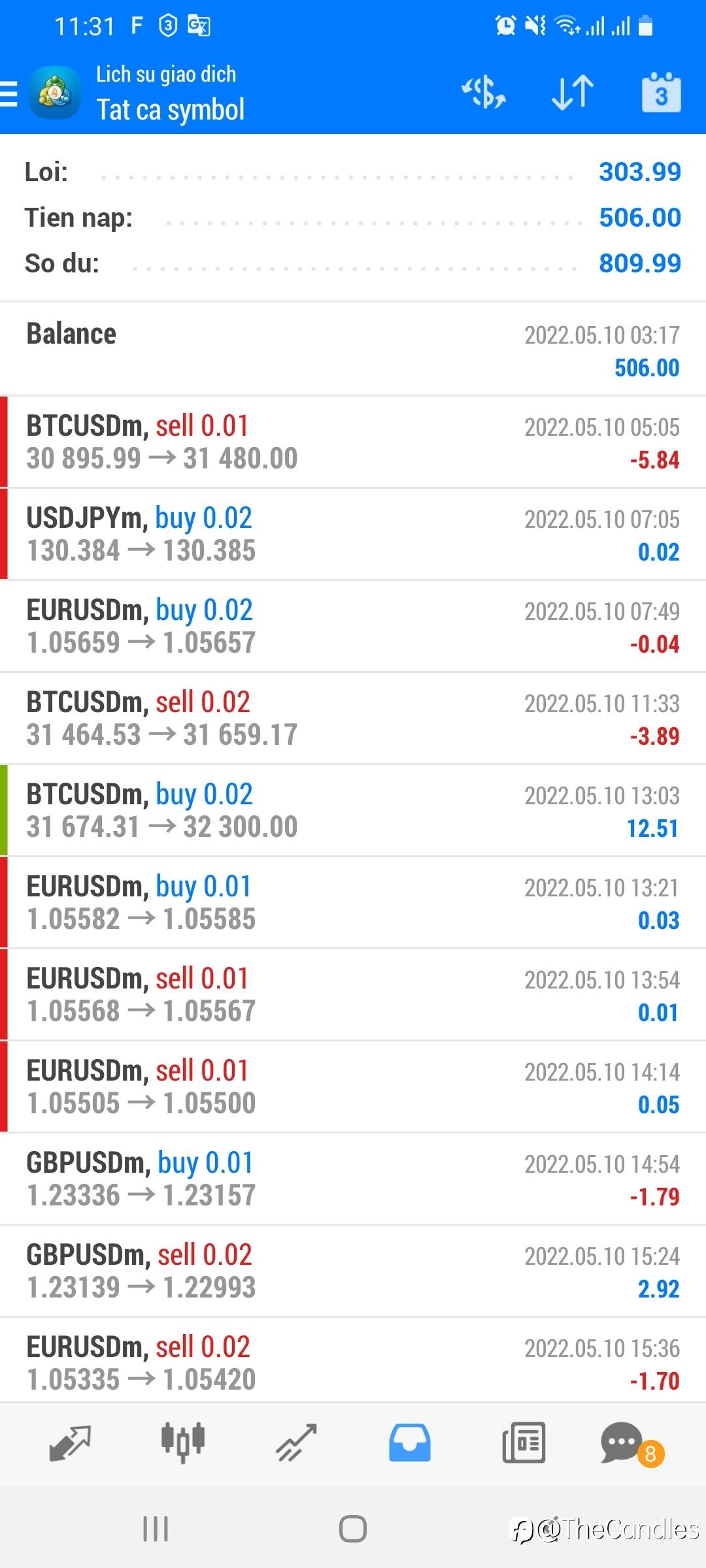Select BTCUSDm sell 0.02 trade at 11:33
Viewport: 706px width, 1568px height.
[353, 718]
